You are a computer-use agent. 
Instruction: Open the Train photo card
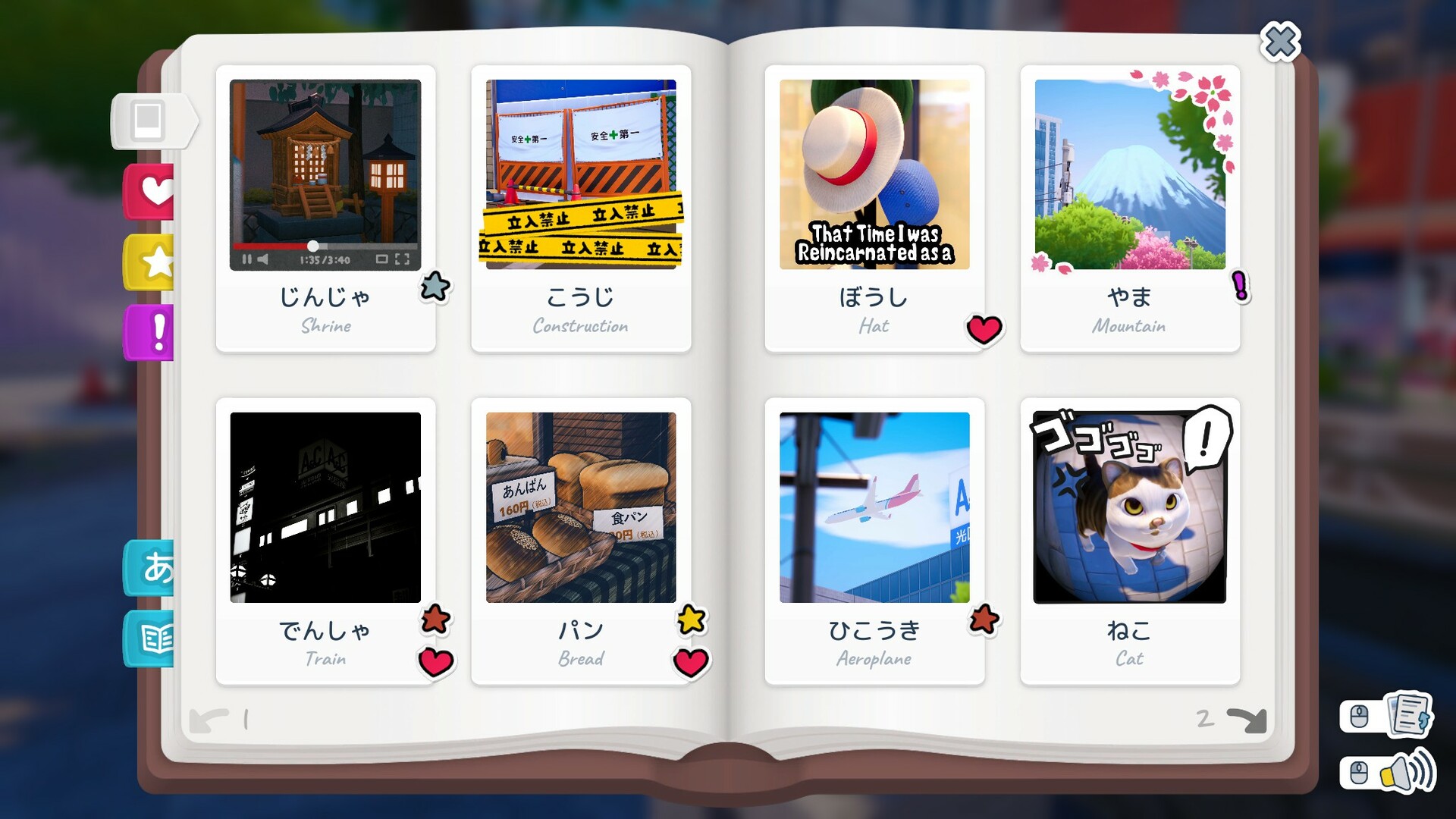coord(325,540)
